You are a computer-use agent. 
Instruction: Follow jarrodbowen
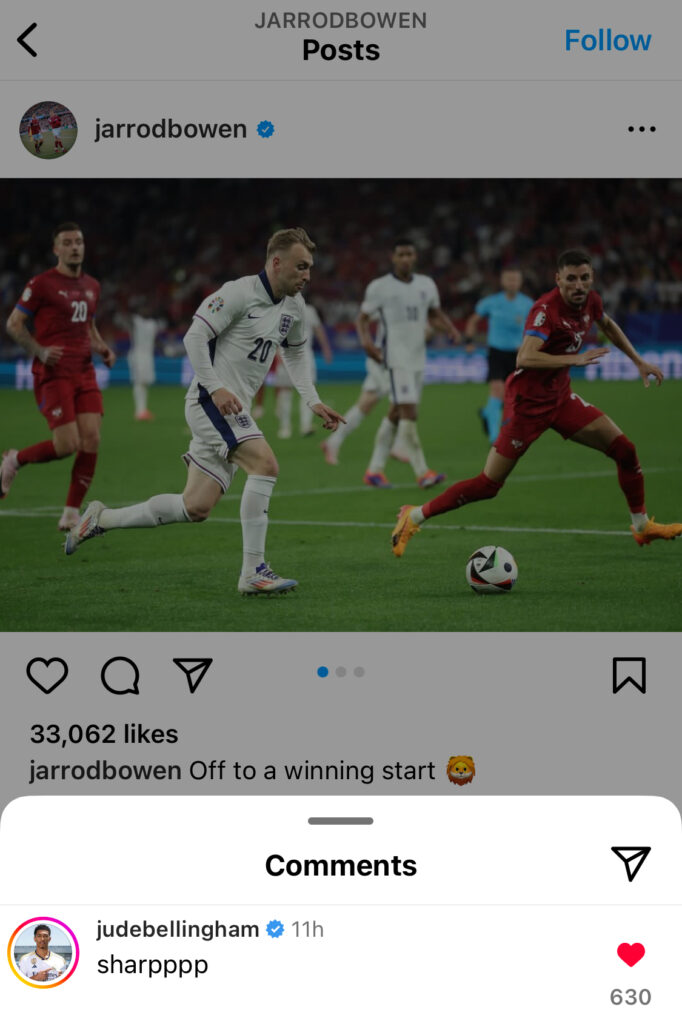[x=607, y=40]
